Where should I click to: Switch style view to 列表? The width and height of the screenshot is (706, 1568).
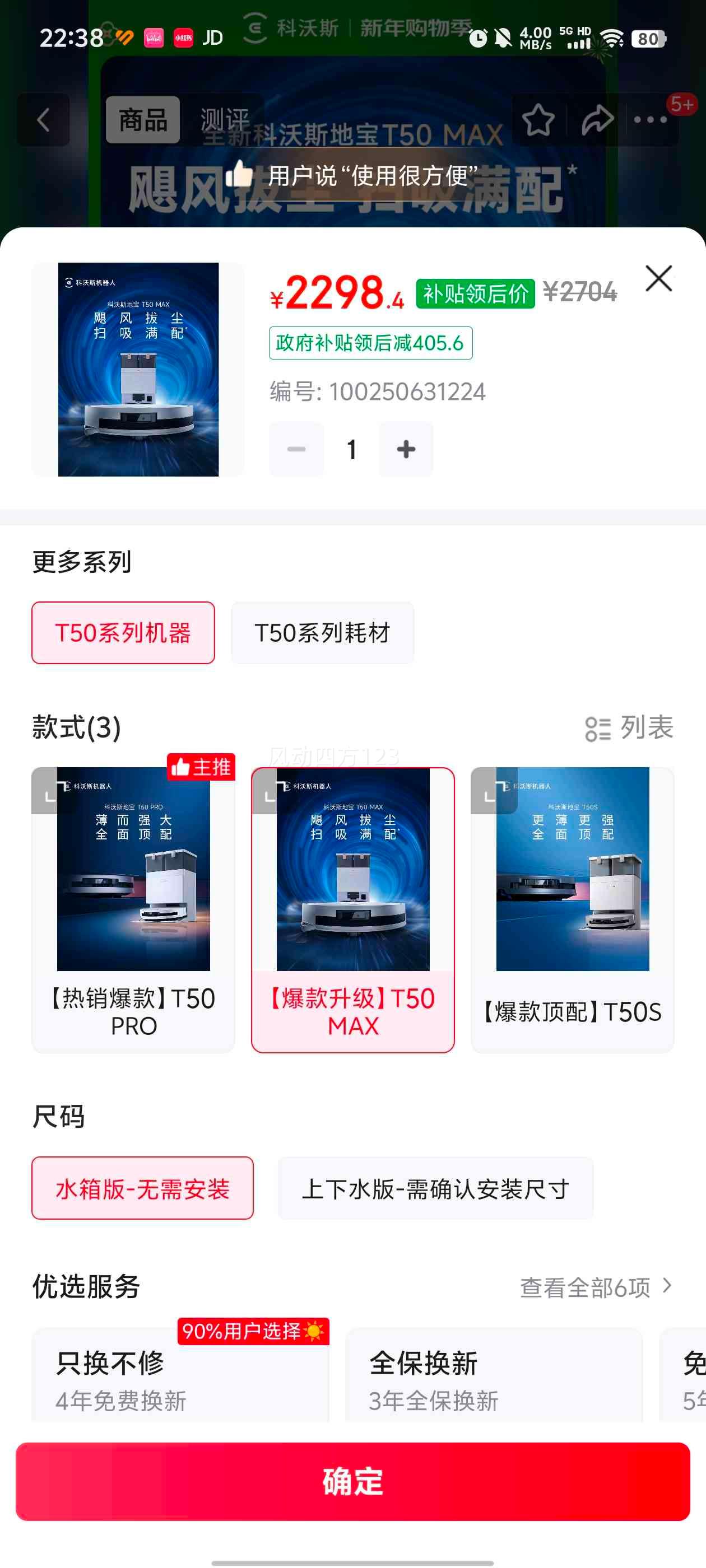pyautogui.click(x=629, y=727)
